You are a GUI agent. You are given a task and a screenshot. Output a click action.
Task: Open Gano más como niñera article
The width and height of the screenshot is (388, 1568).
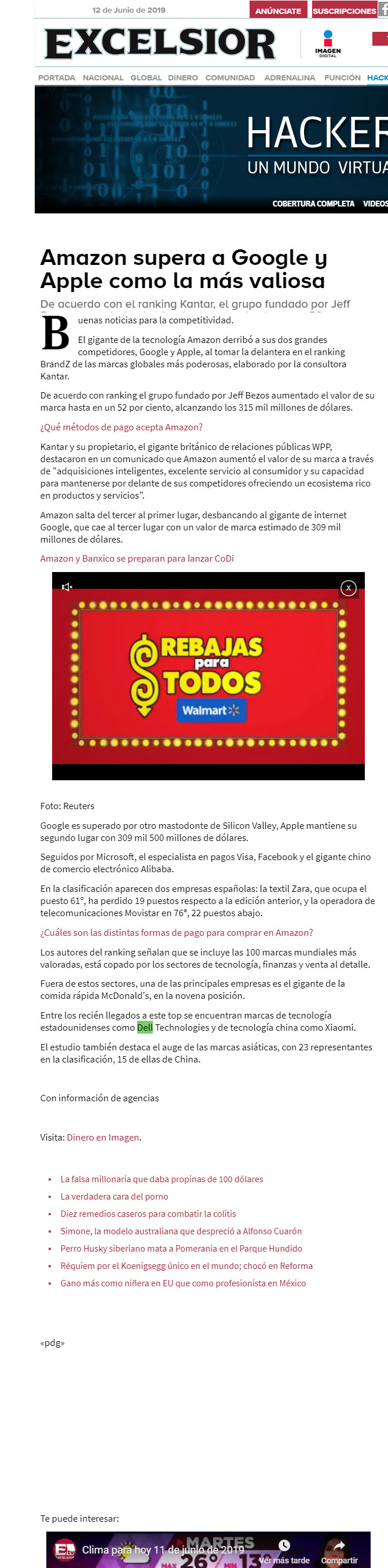pyautogui.click(x=183, y=1283)
